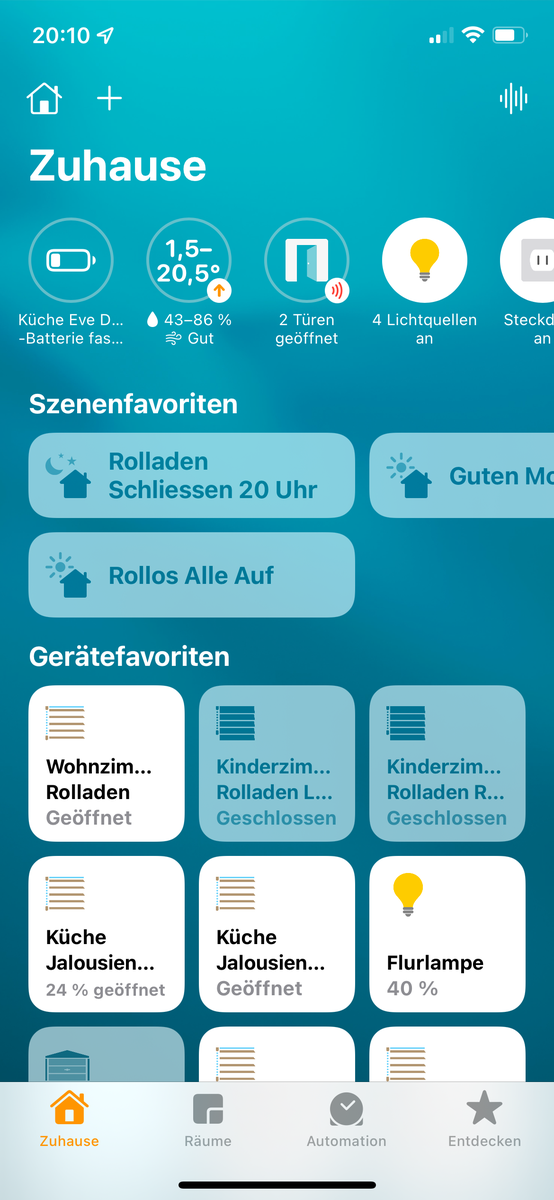This screenshot has width=554, height=1200.
Task: Toggle the Flurlampe light tile
Action: [x=447, y=934]
